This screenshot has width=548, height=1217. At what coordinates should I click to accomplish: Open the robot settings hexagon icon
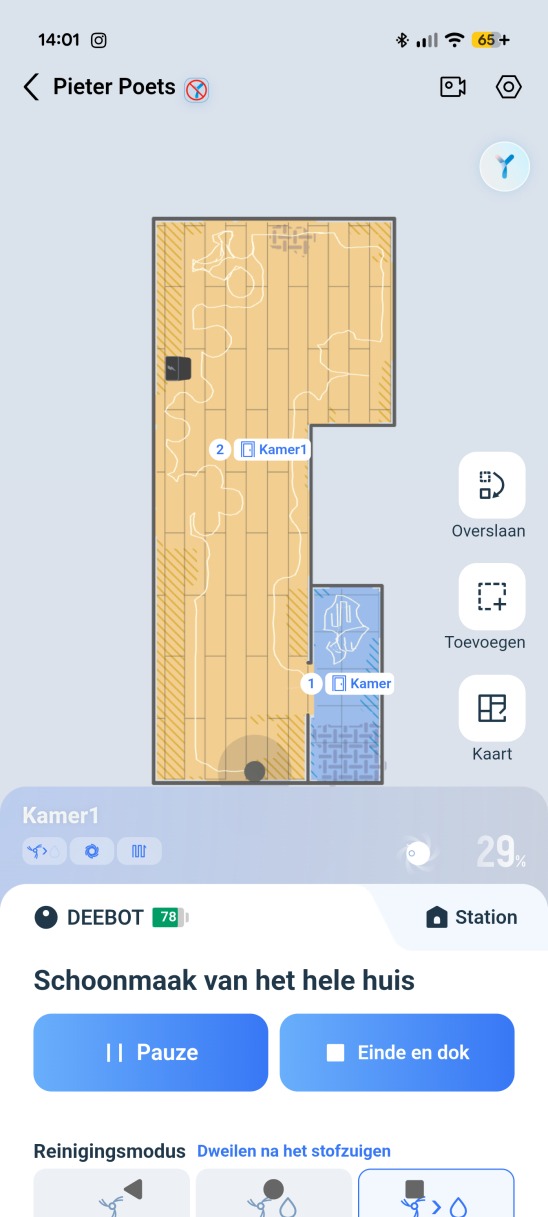pyautogui.click(x=509, y=87)
